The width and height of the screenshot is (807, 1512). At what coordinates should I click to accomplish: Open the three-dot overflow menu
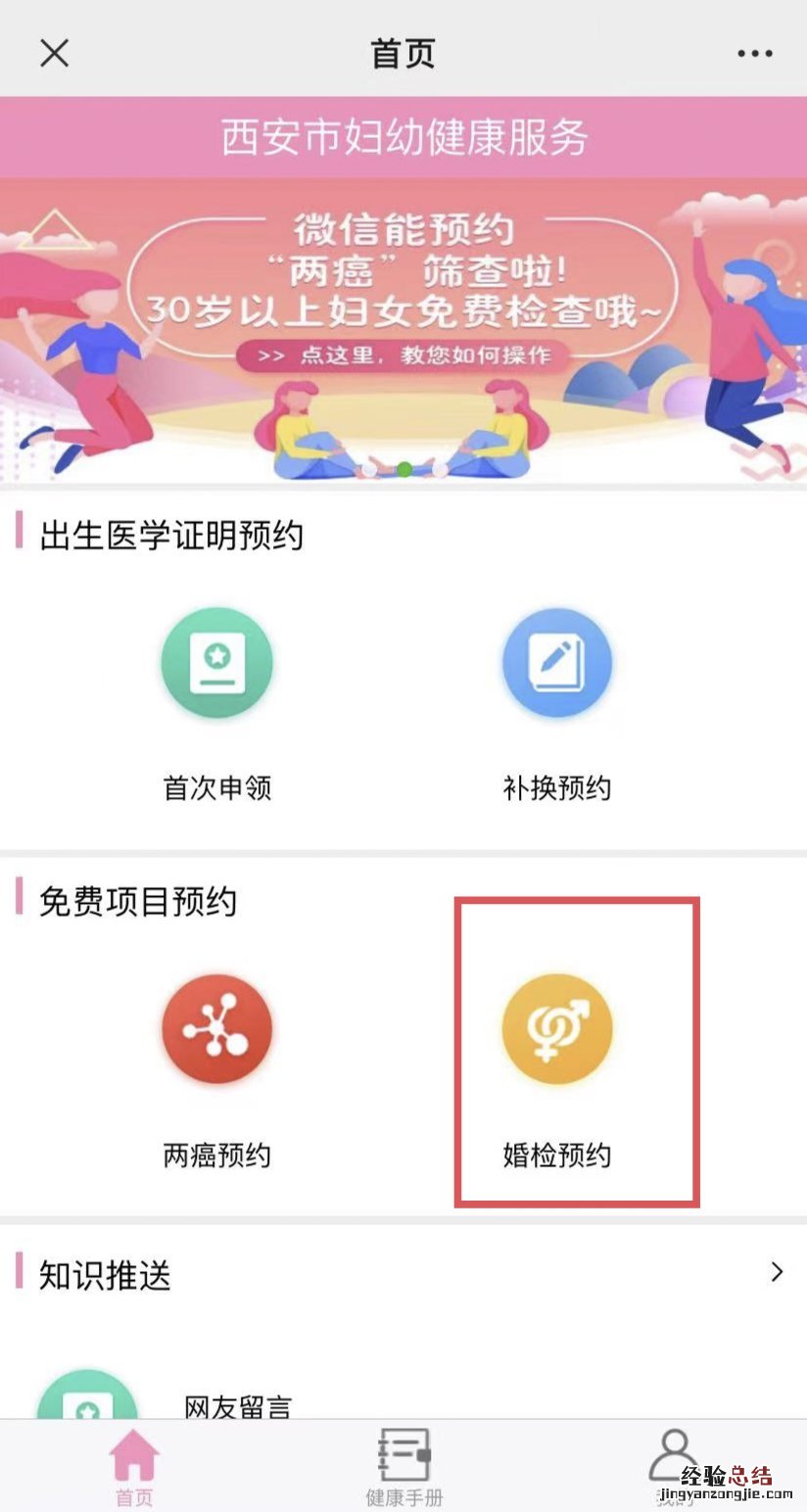[755, 54]
